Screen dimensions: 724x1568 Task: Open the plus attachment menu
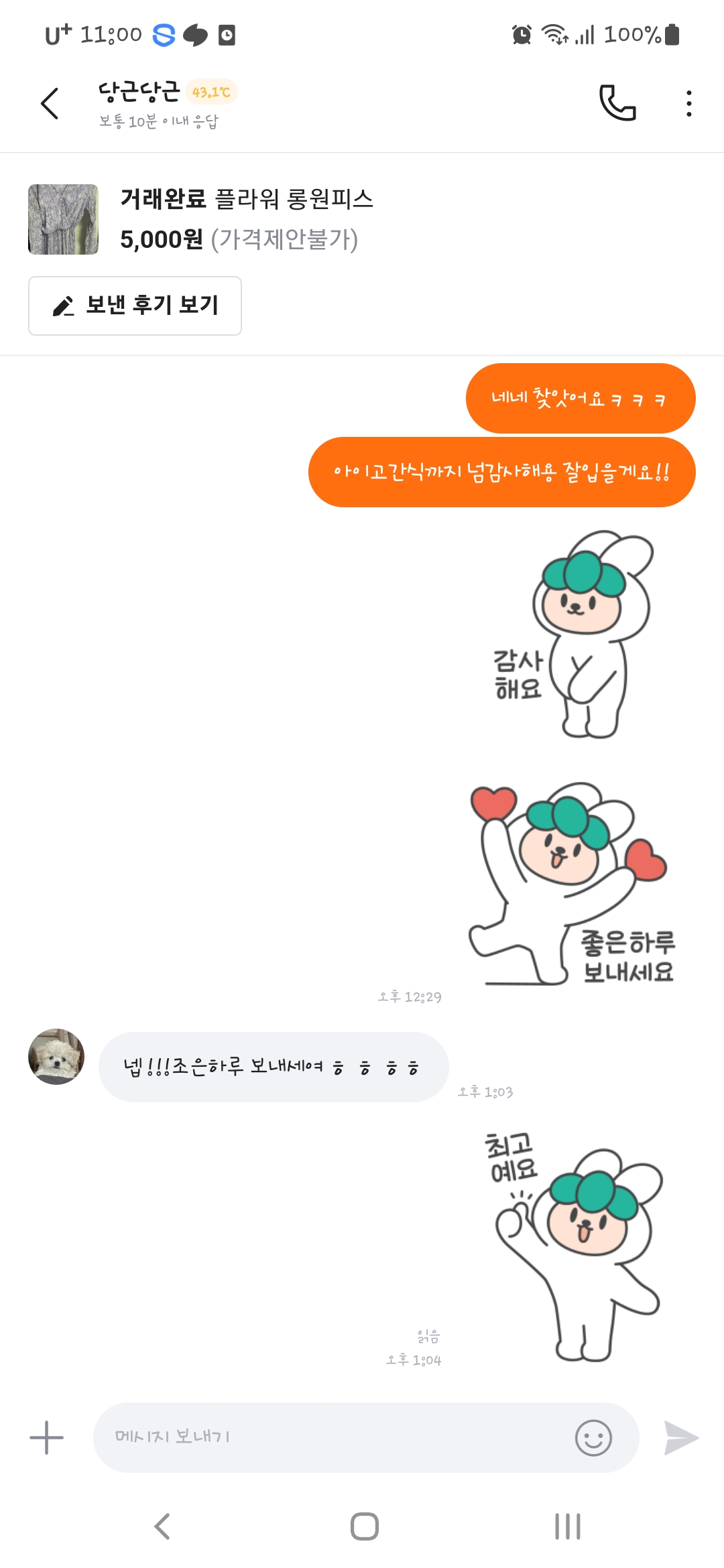tap(46, 1438)
